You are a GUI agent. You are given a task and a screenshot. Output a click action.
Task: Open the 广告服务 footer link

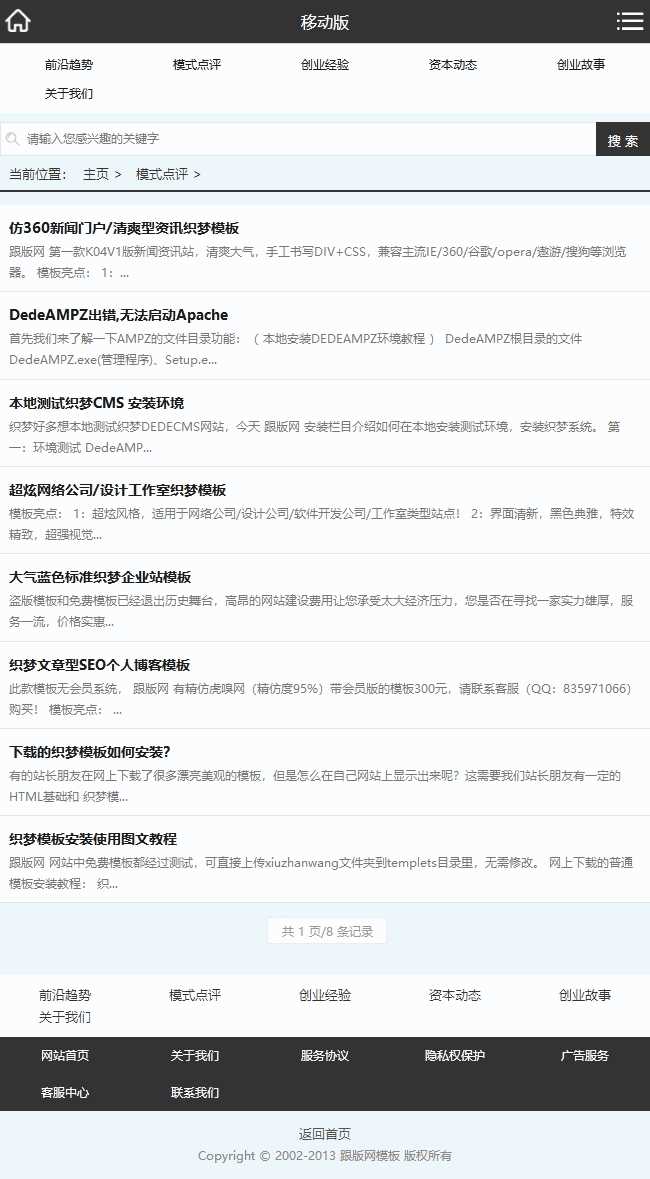[x=585, y=1056]
